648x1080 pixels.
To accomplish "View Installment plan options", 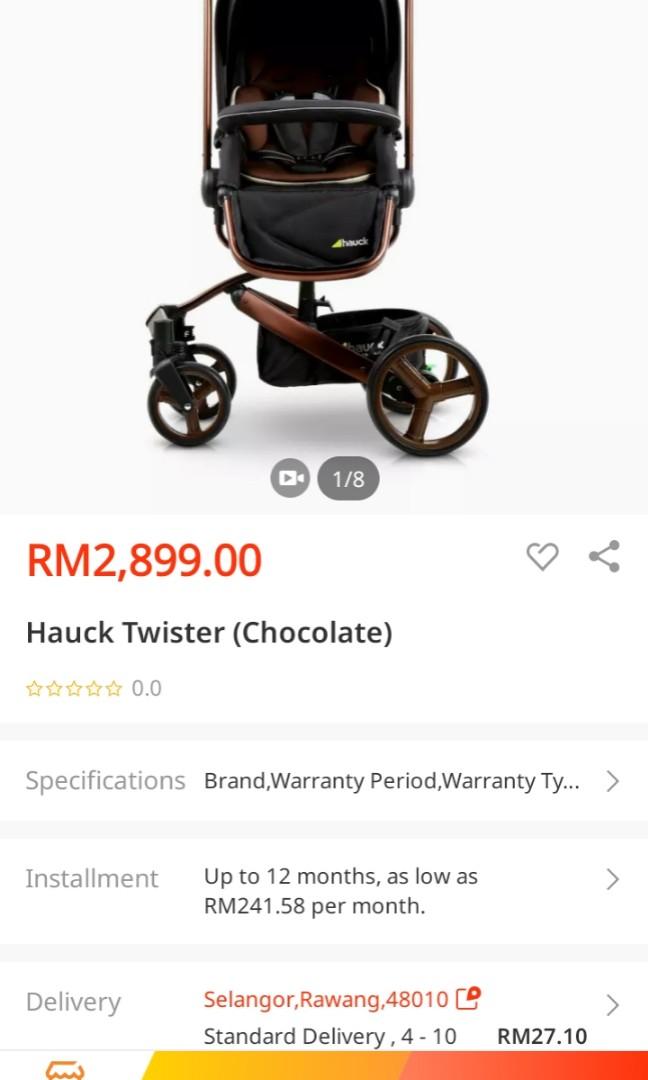I will [324, 891].
